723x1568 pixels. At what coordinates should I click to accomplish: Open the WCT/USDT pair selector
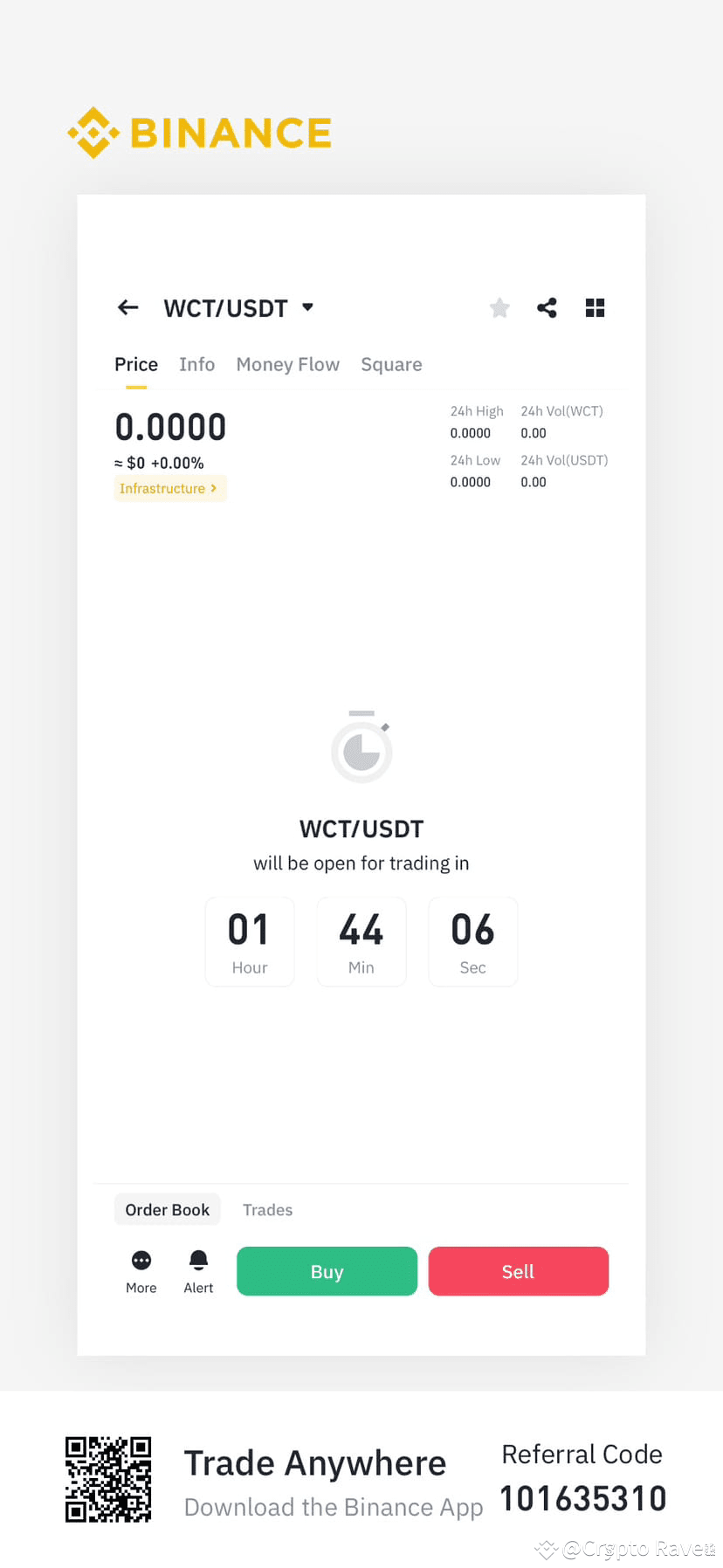(x=236, y=307)
